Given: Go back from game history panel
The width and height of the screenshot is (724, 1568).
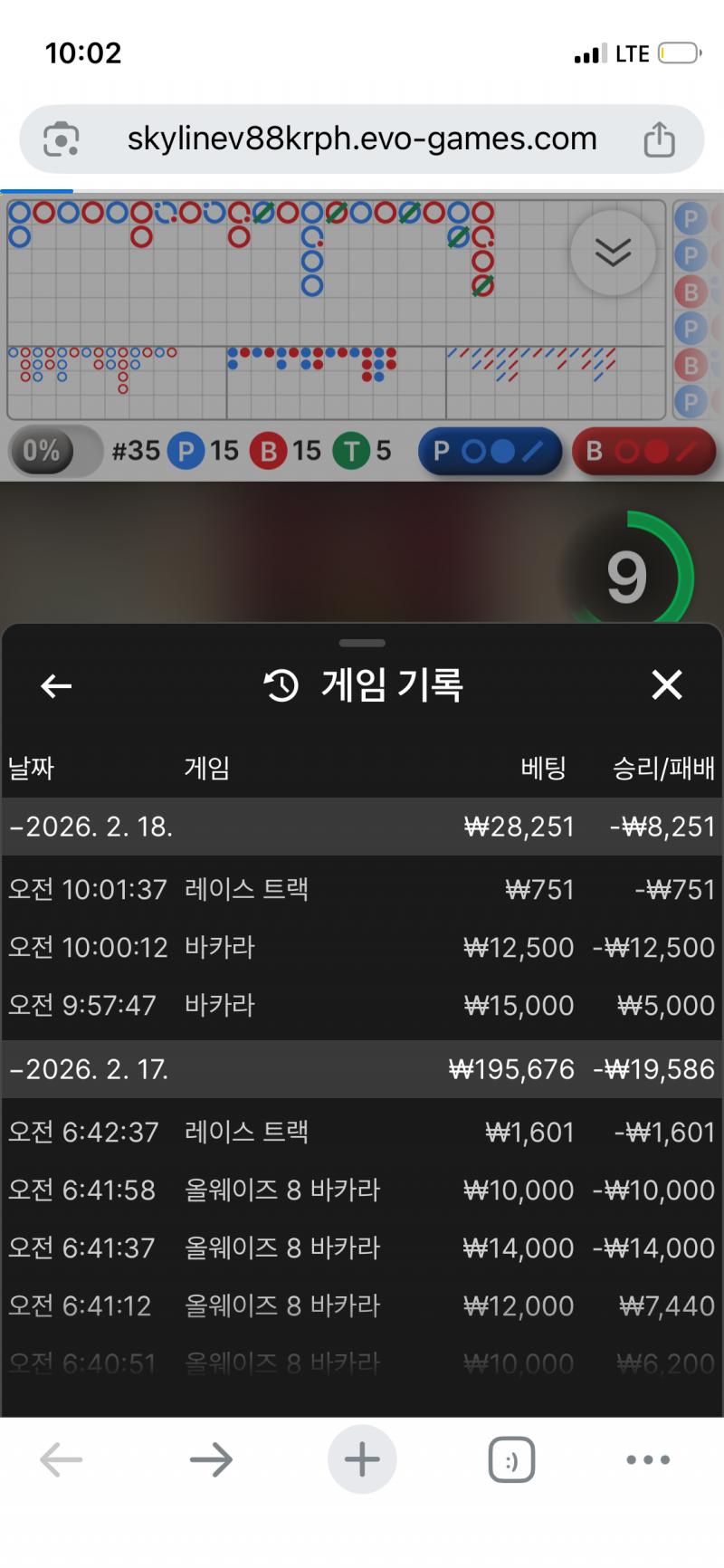Looking at the screenshot, I should [x=56, y=686].
